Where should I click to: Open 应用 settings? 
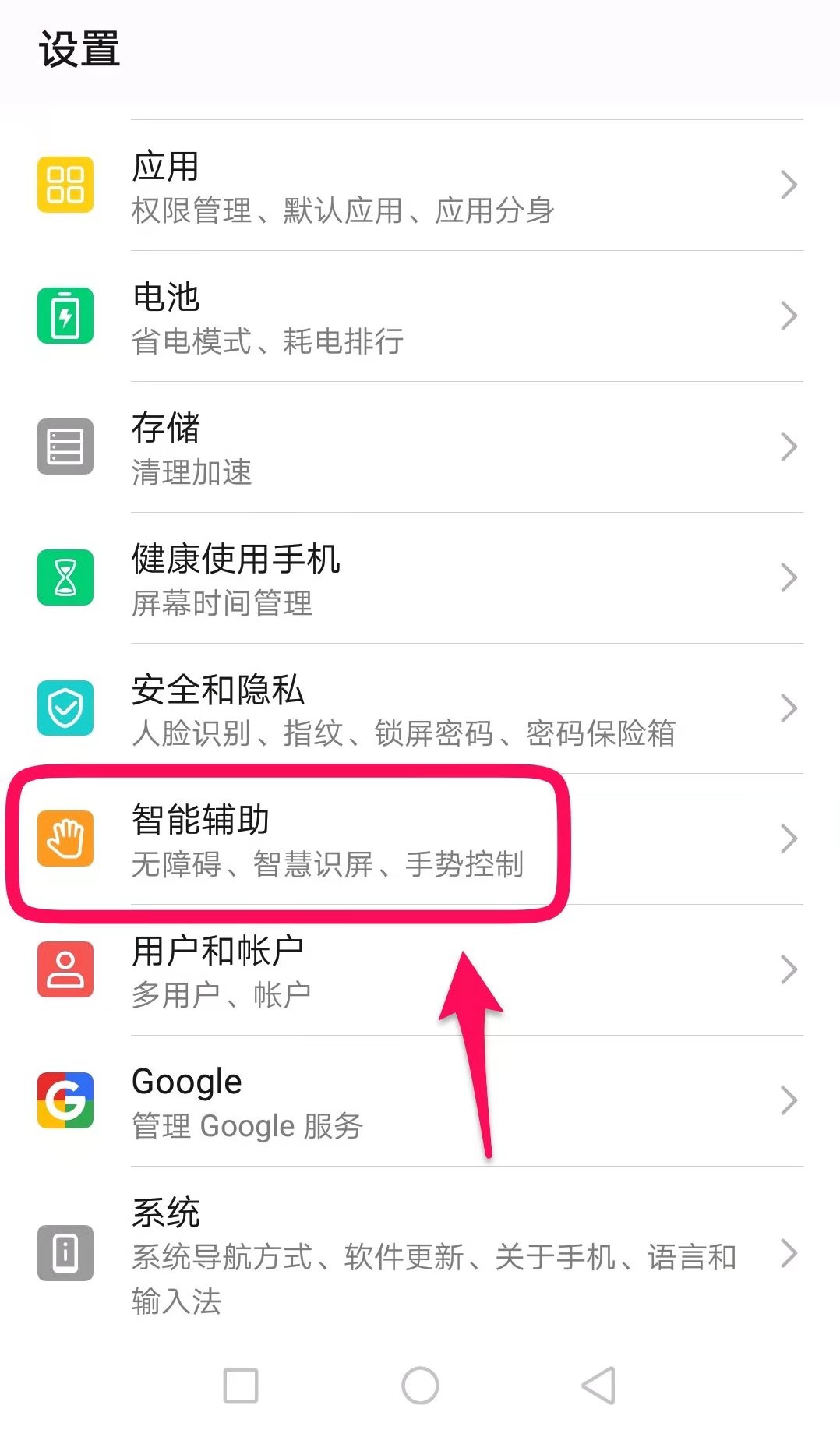[421, 185]
